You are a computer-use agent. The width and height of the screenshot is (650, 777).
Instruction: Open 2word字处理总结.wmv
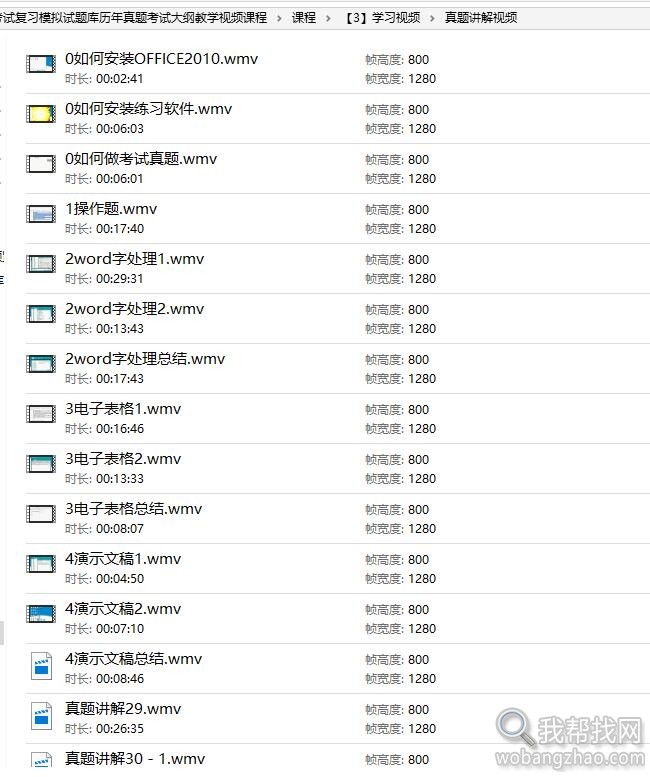point(145,359)
